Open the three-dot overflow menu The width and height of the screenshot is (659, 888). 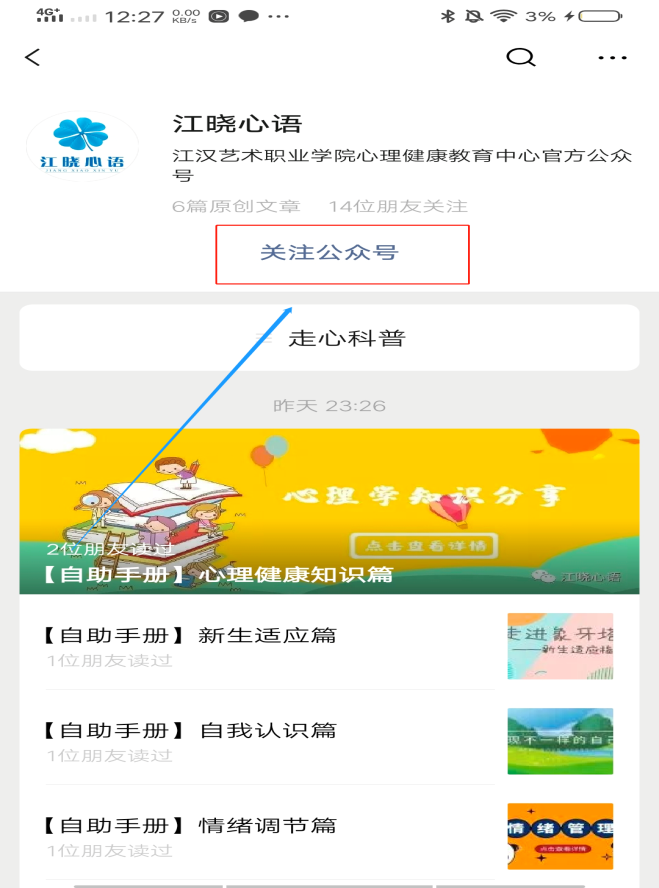[612, 58]
